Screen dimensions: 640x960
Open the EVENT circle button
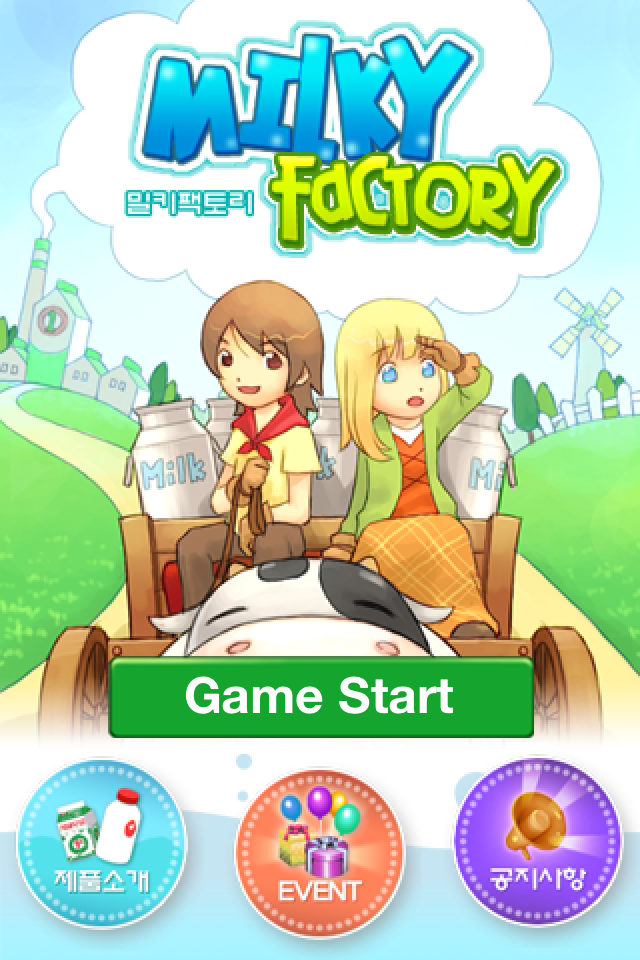tap(320, 846)
